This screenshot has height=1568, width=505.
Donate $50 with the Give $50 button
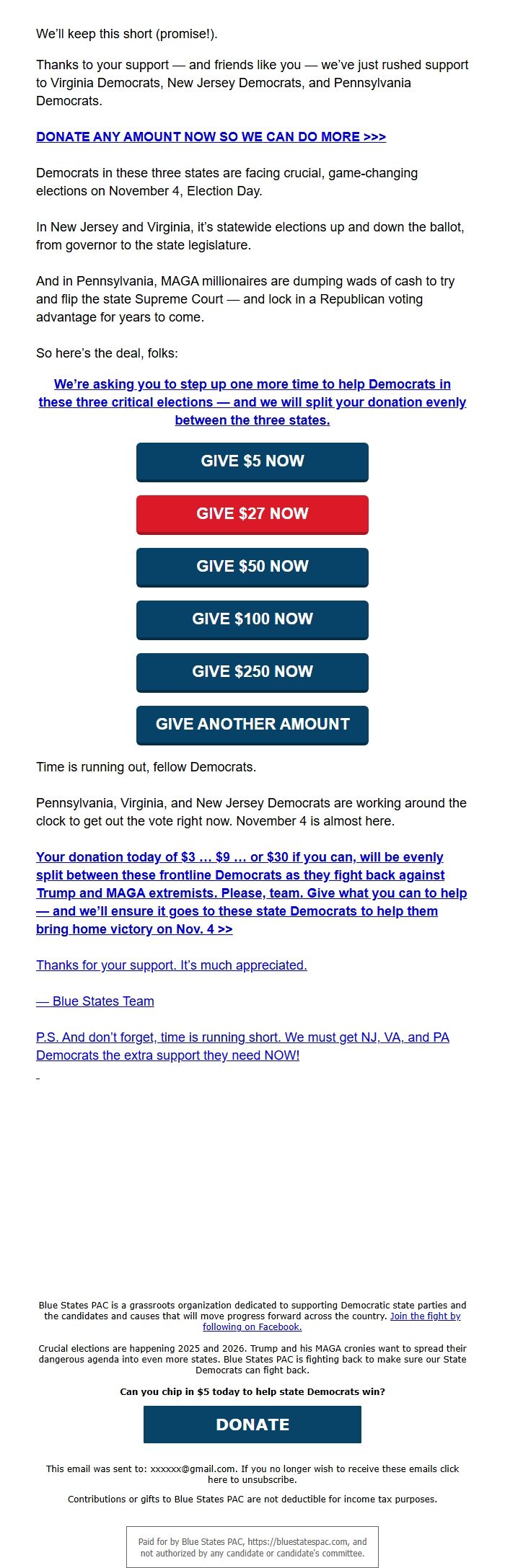[x=252, y=567]
